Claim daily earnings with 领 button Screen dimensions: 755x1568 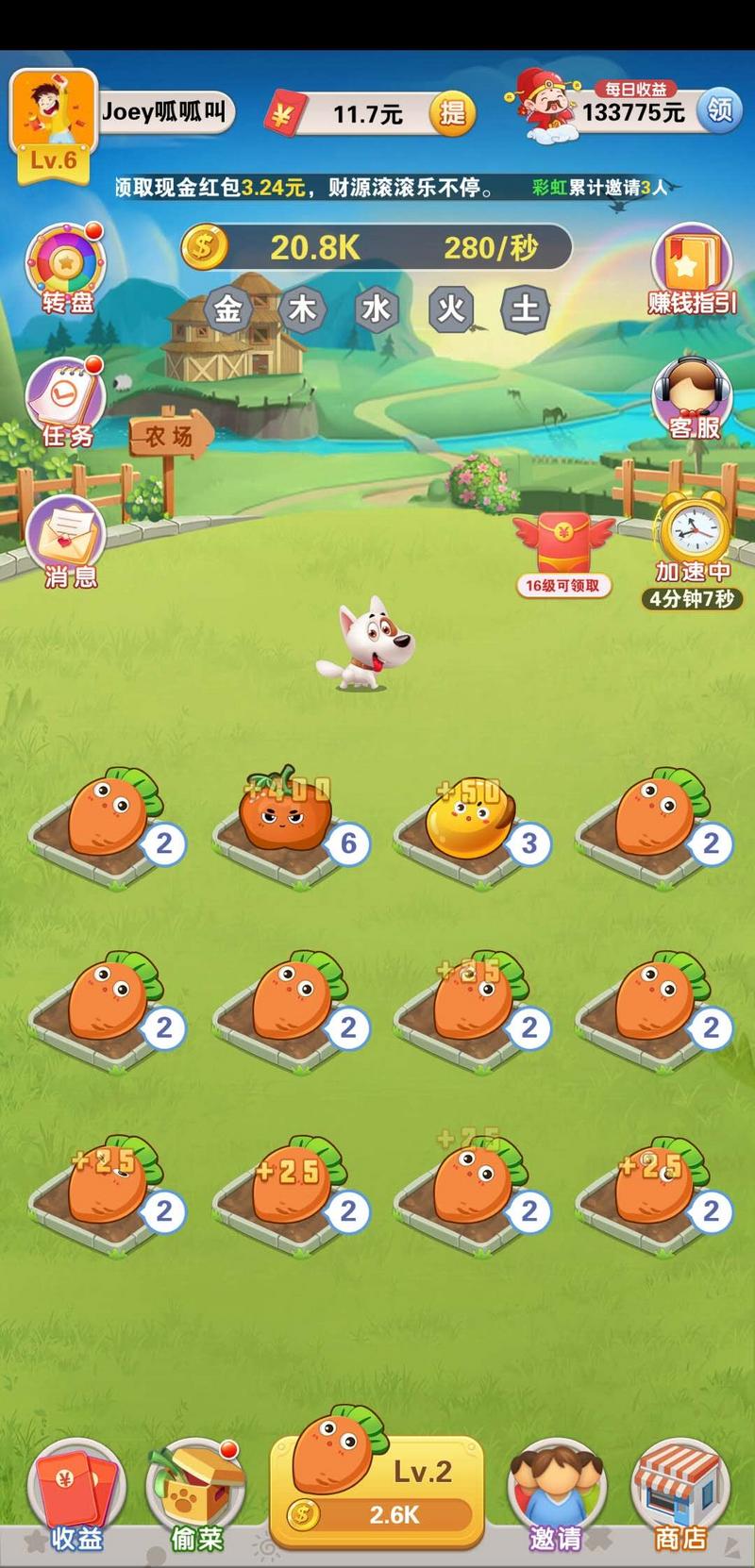point(719,110)
